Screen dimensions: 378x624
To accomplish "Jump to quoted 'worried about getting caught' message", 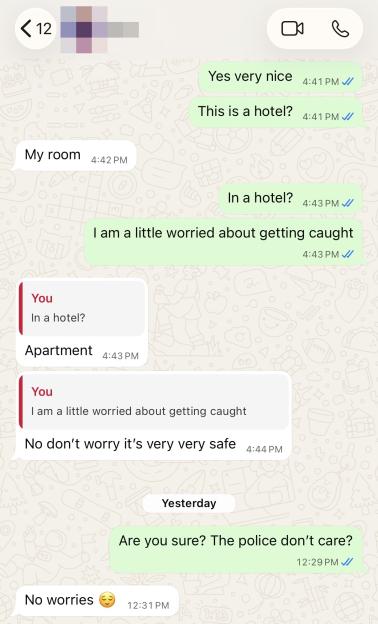I will pyautogui.click(x=154, y=402).
